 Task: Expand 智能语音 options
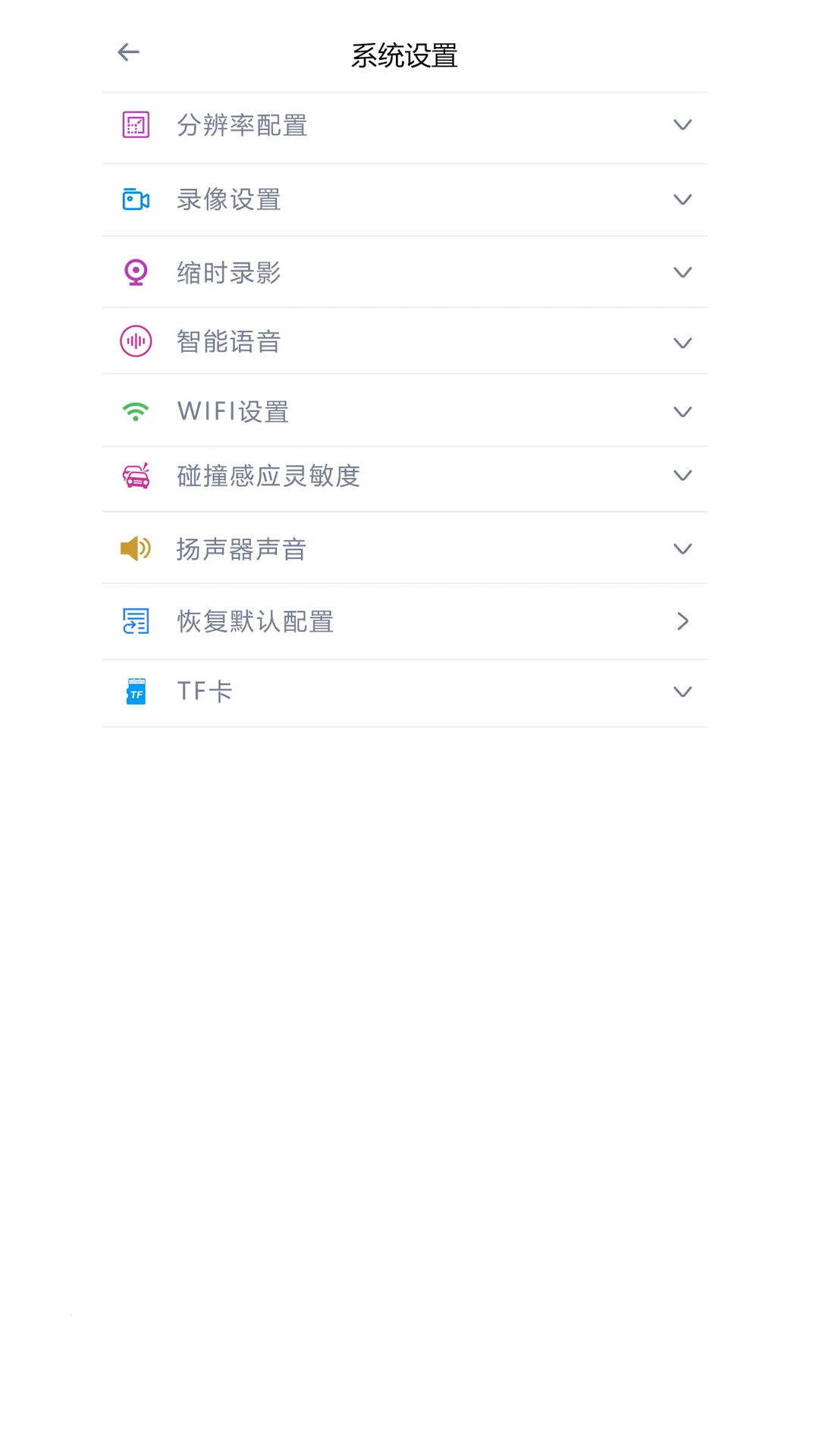click(682, 343)
